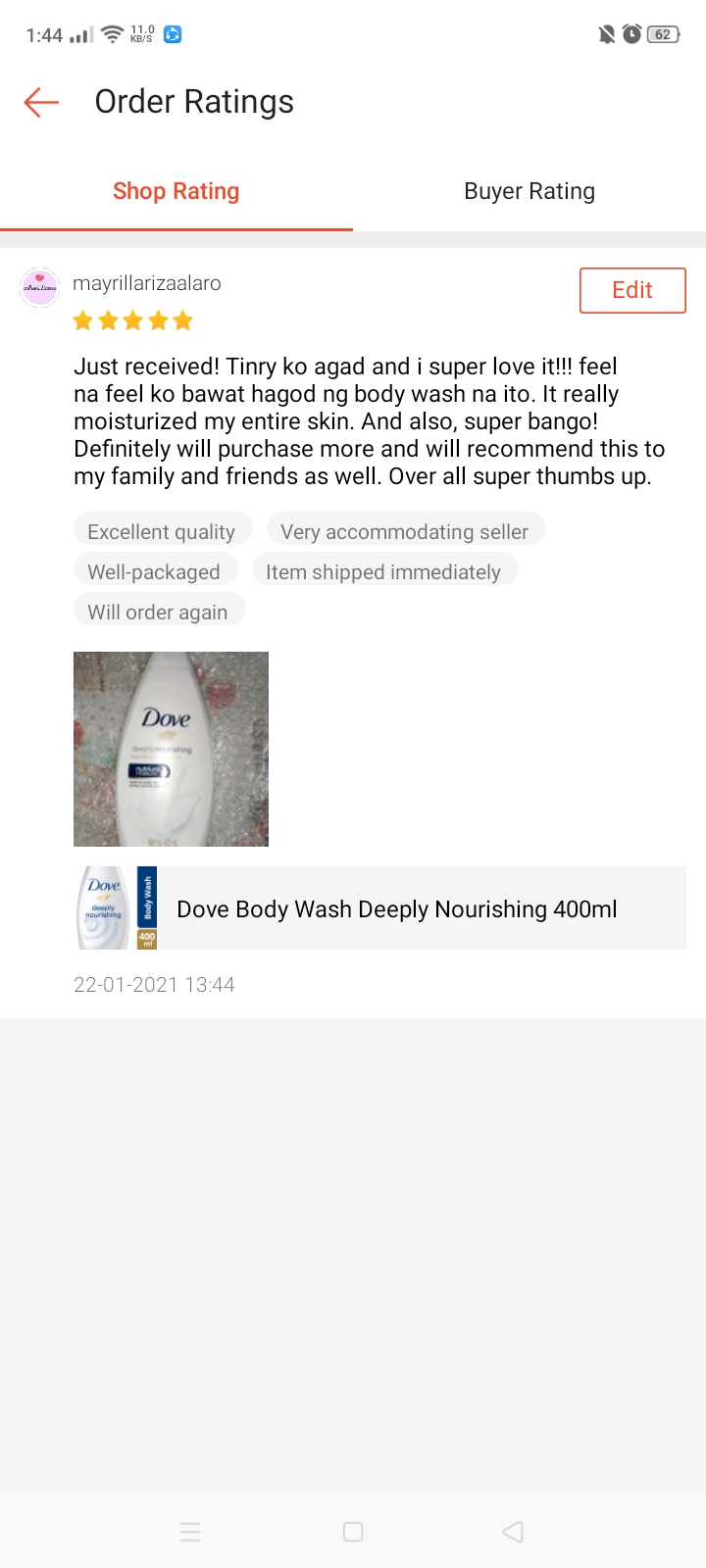Open Dove Body Wash Deeply Nourishing 400ml product
Viewport: 706px width, 1568px height.
381,908
